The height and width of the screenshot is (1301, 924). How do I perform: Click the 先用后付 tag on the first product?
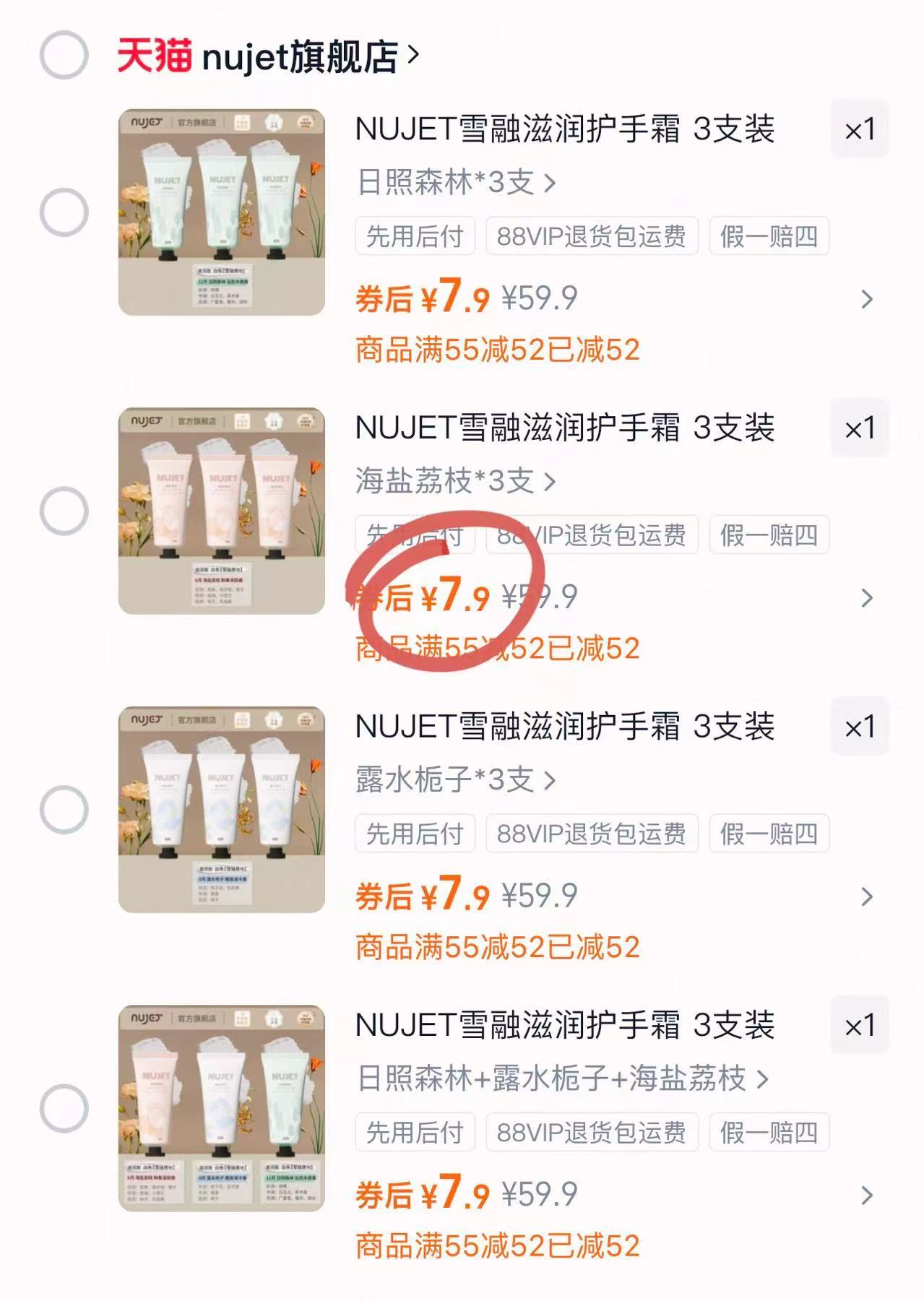pyautogui.click(x=414, y=237)
